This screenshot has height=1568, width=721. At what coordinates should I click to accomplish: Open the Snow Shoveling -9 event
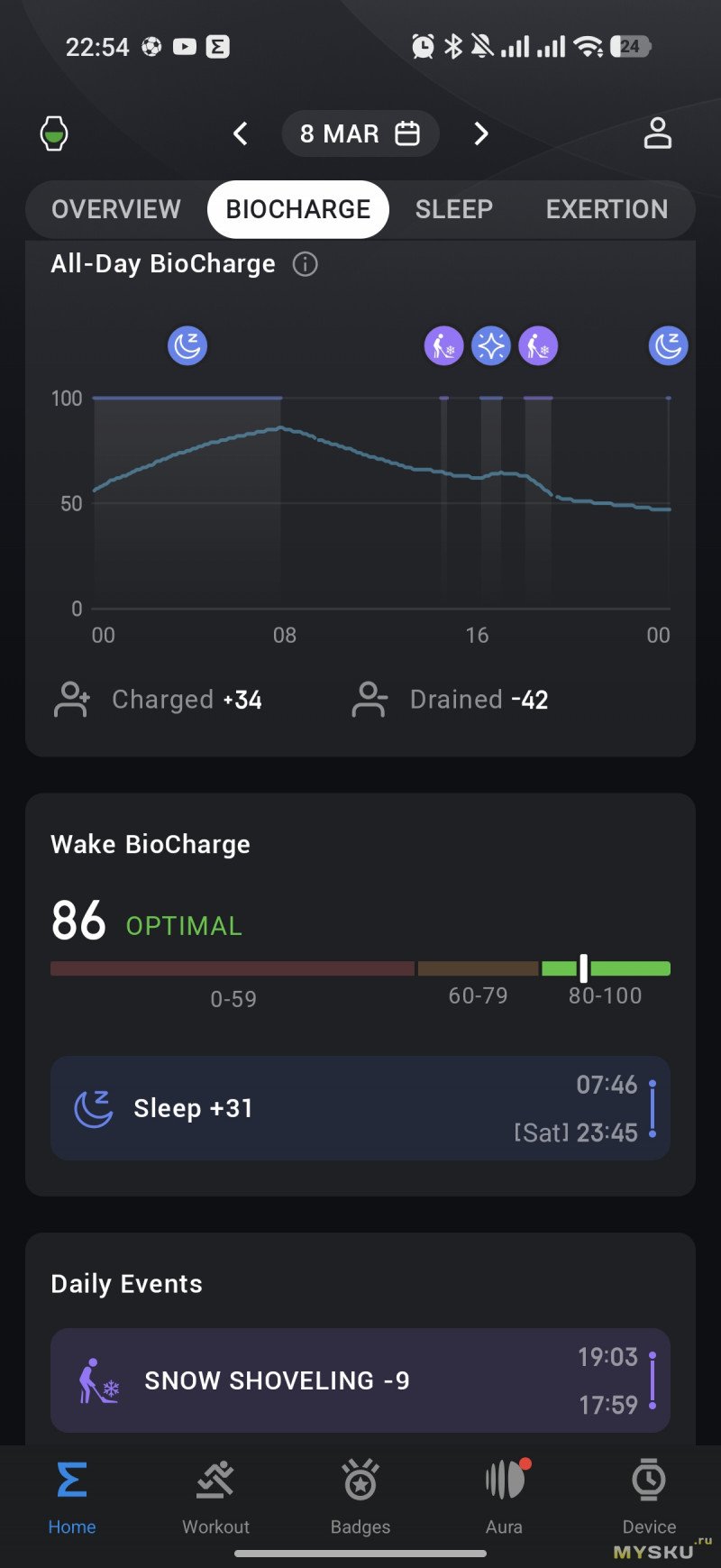click(360, 1380)
